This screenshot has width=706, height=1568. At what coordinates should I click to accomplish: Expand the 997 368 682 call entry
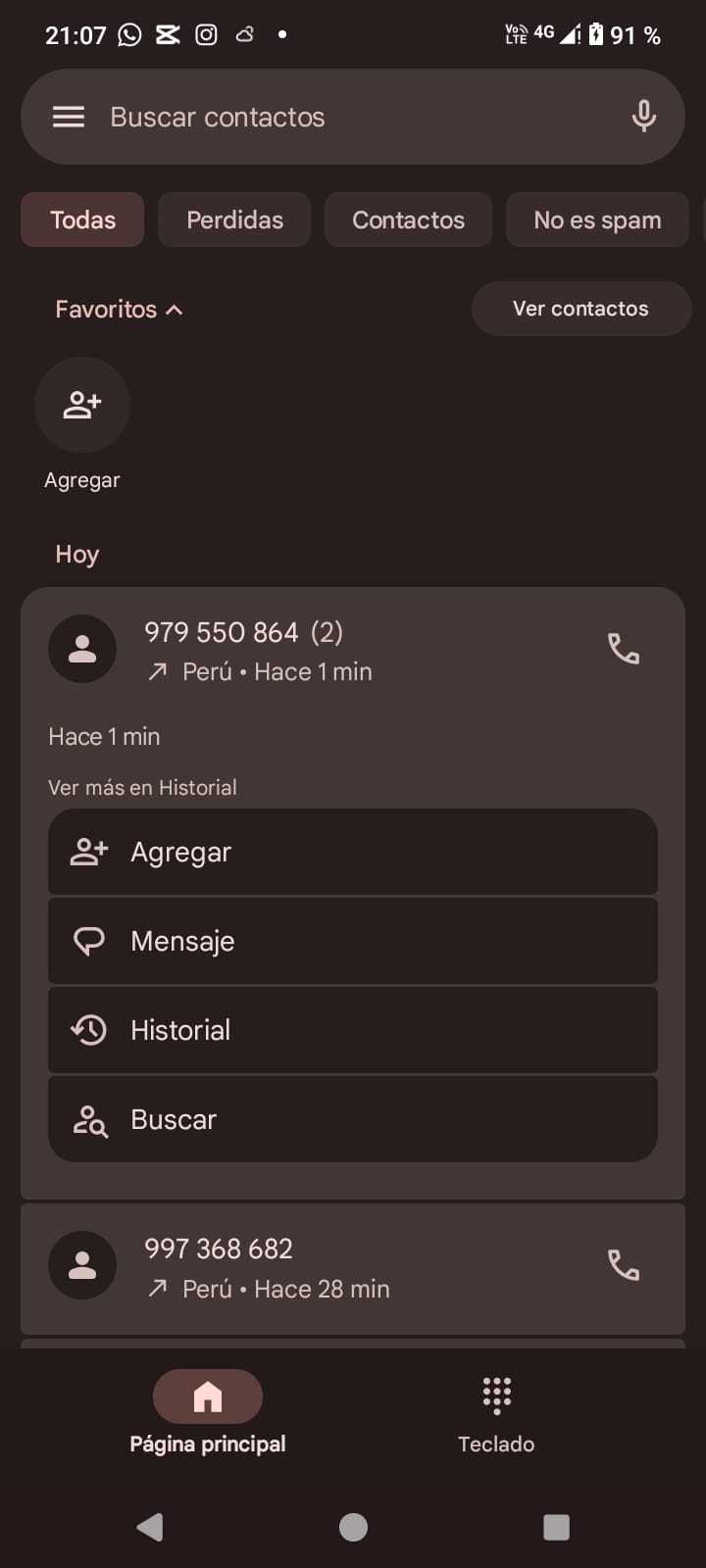tap(324, 1267)
